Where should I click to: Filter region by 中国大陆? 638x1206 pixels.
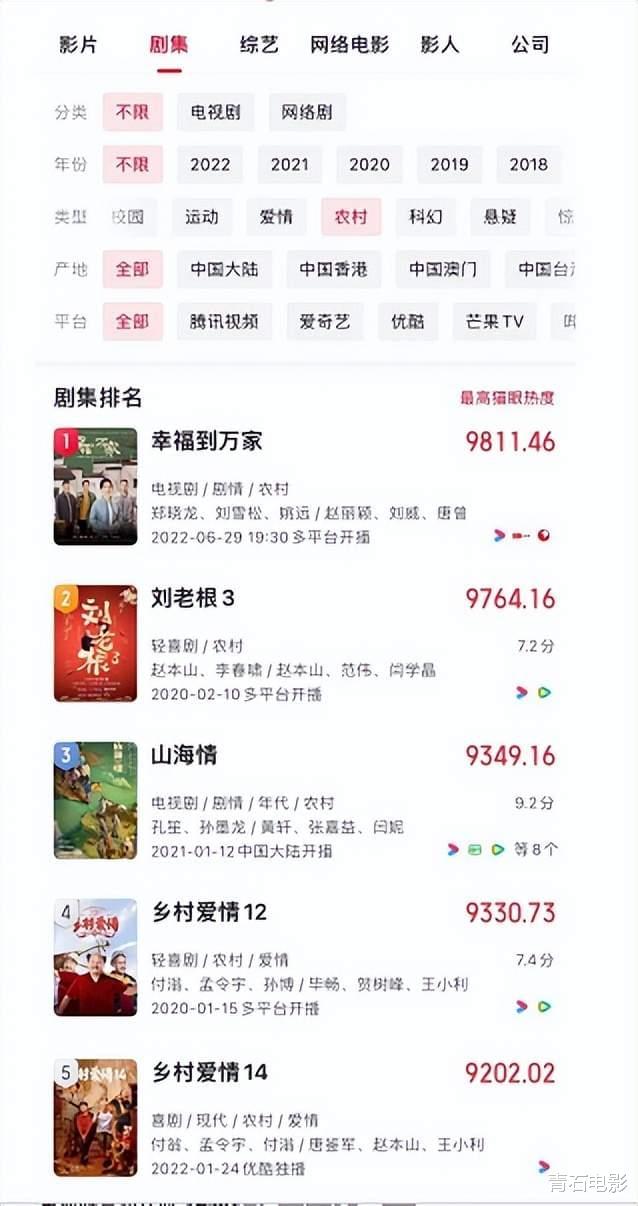(x=224, y=269)
